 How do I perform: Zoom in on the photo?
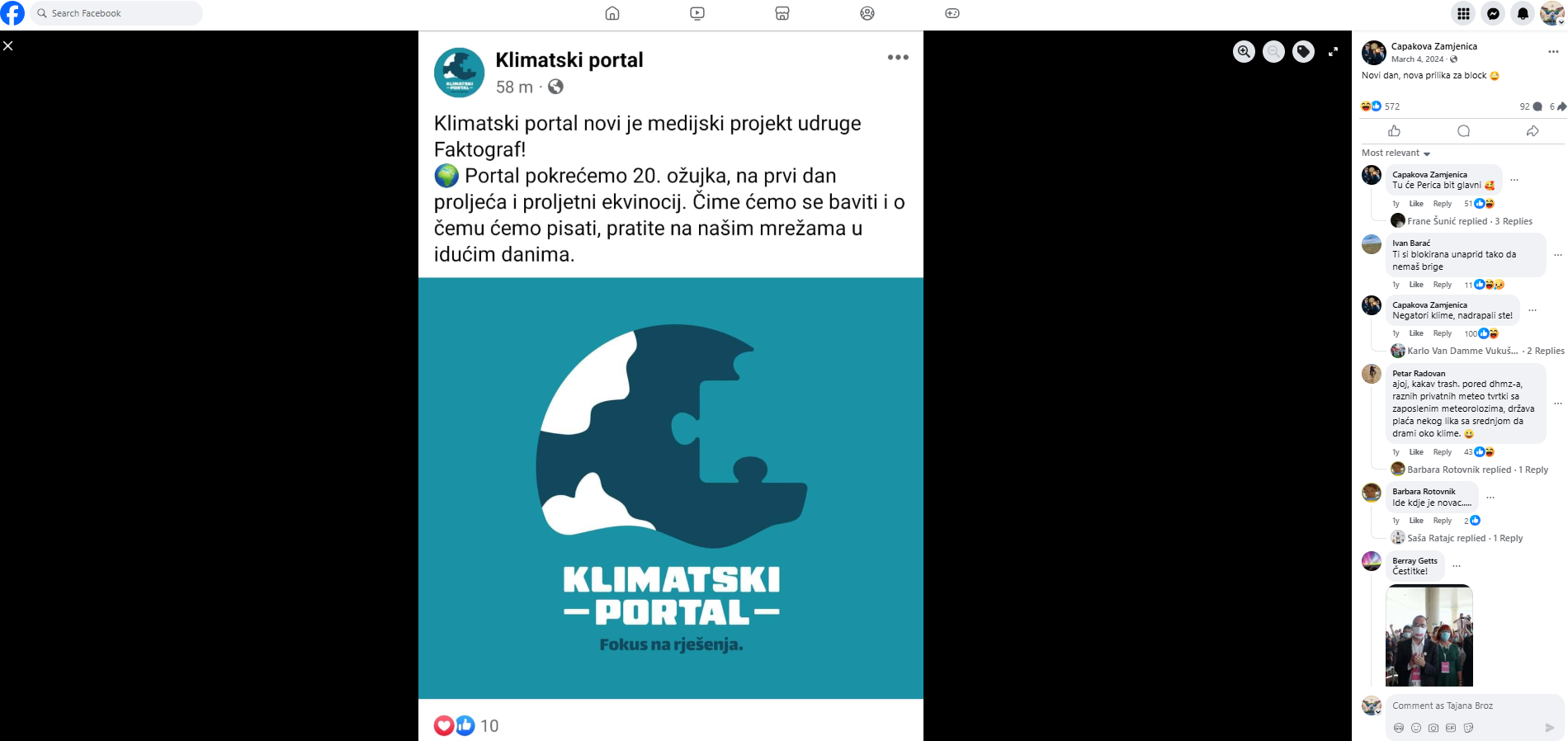(x=1244, y=52)
